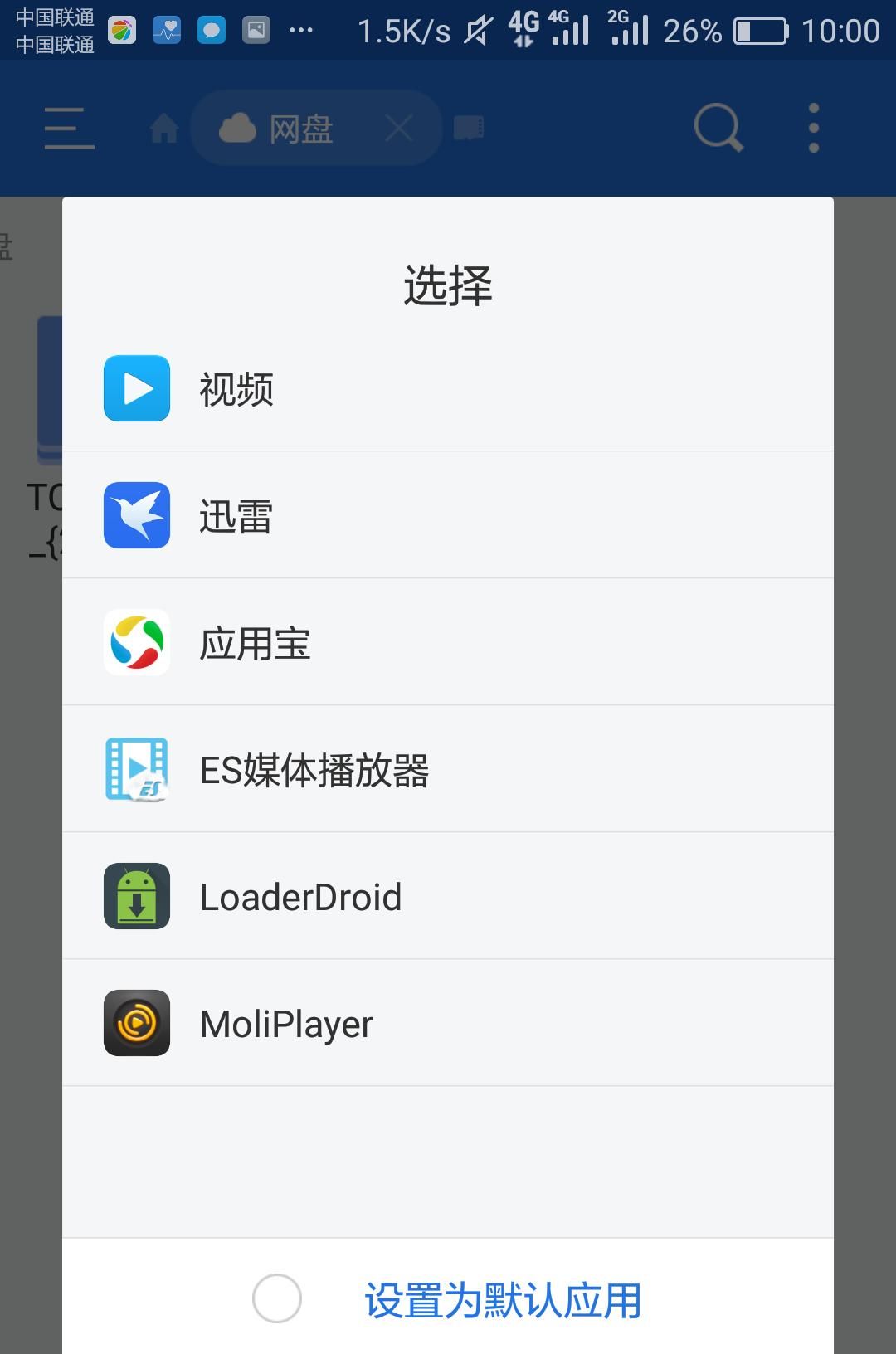
Task: Tap the search magnifier in the top bar
Action: click(716, 128)
